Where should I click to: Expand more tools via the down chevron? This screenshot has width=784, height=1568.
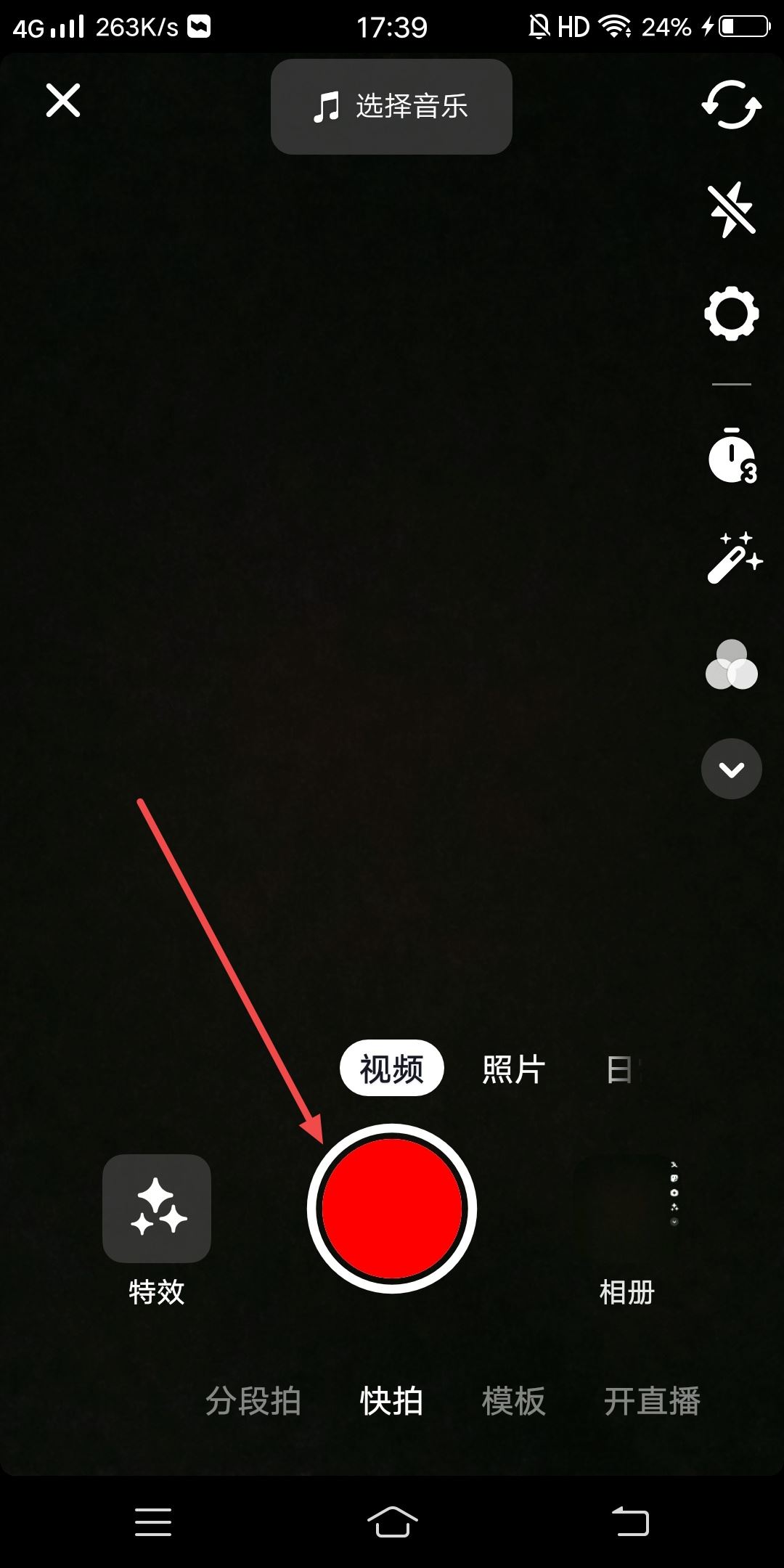pos(731,768)
